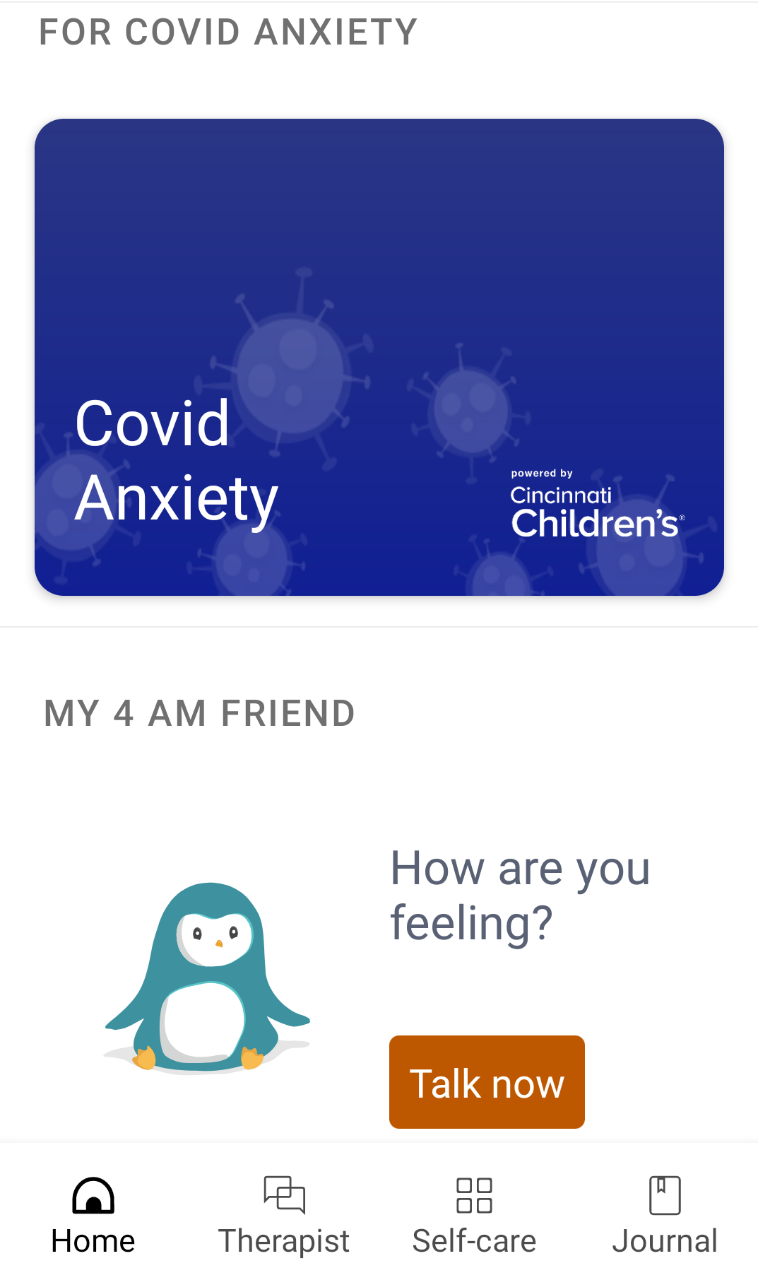The width and height of the screenshot is (758, 1280).
Task: Open the Journal bookmark icon
Action: [664, 1193]
